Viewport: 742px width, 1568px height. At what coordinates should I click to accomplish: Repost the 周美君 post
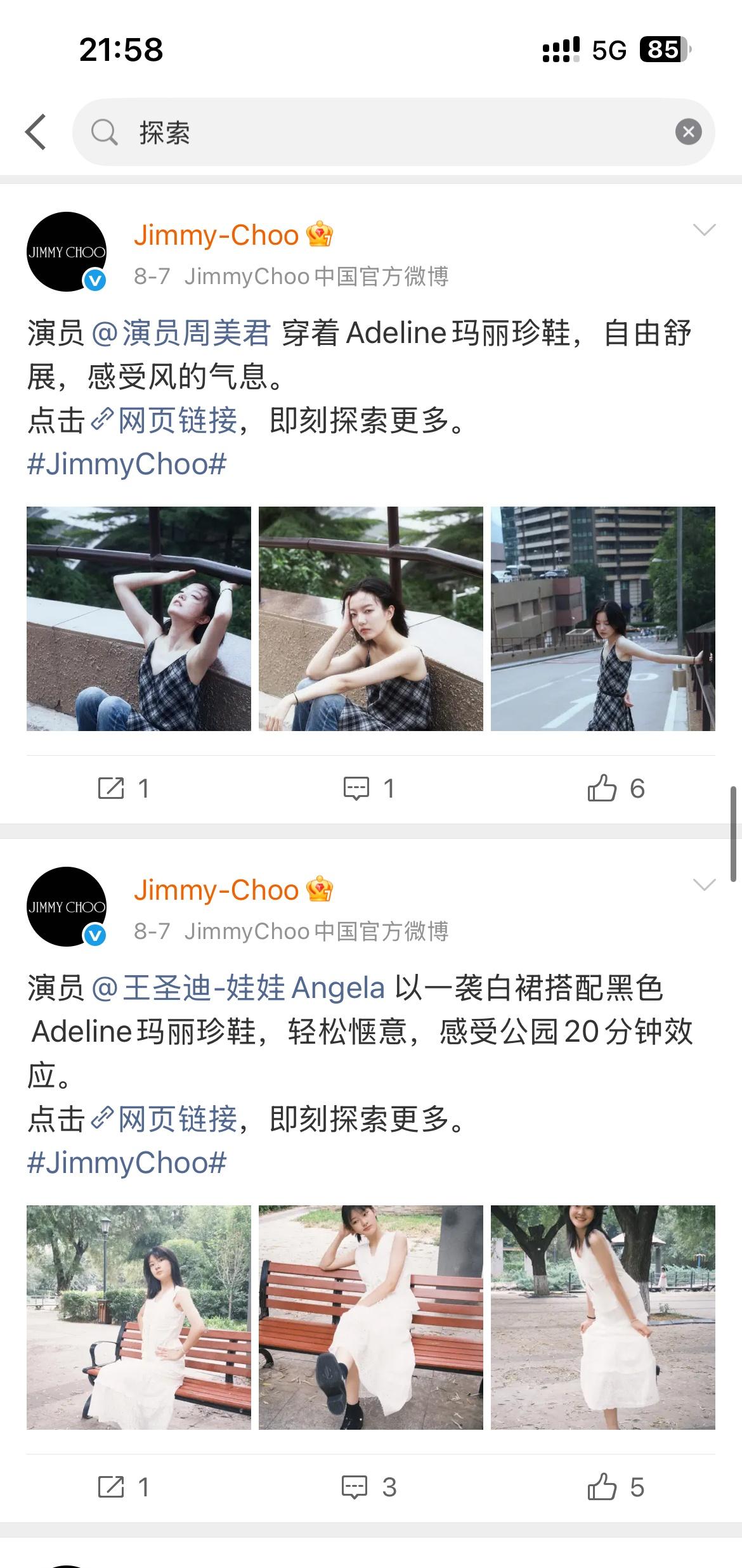click(124, 788)
